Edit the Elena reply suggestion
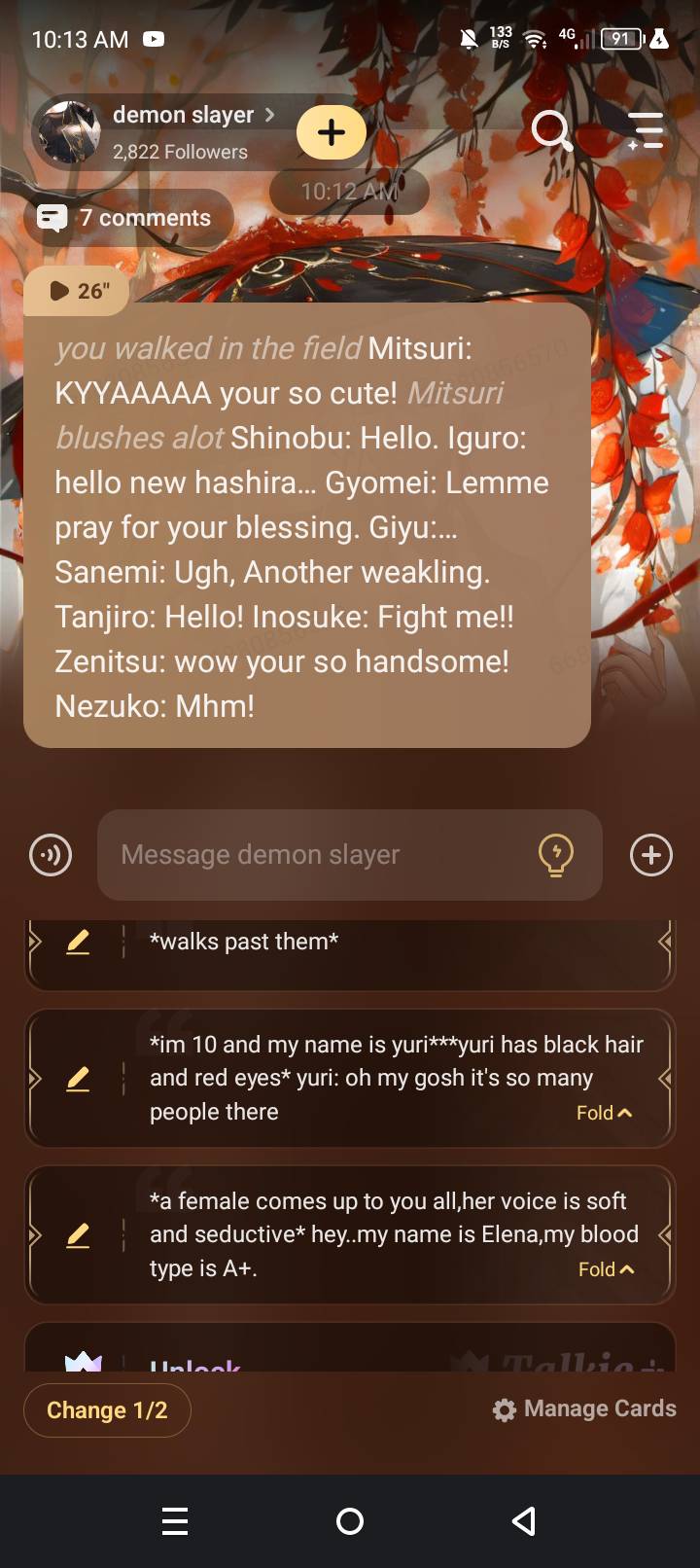Screen dimensions: 700x1568 coord(78,1235)
